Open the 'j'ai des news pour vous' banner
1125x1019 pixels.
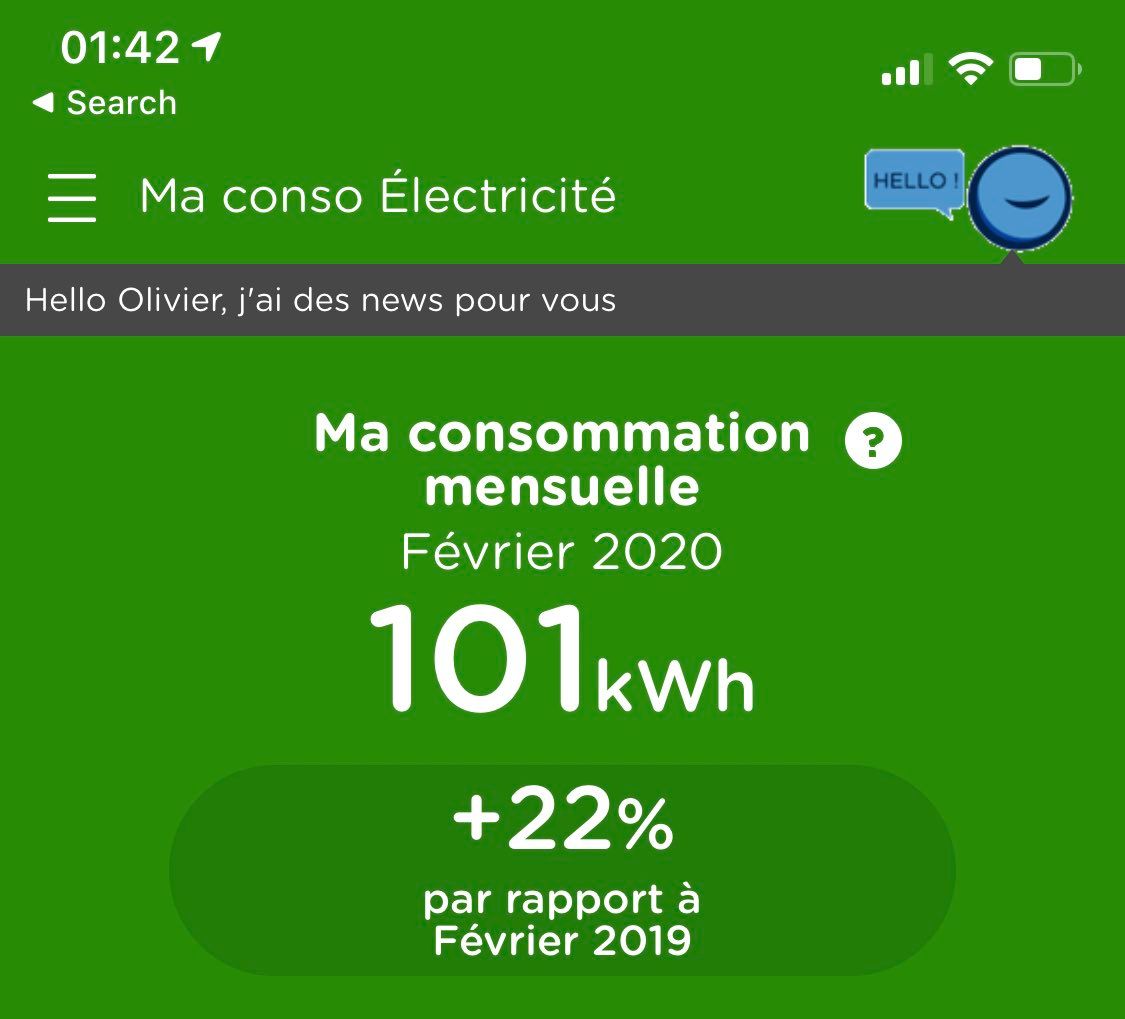pyautogui.click(x=320, y=300)
